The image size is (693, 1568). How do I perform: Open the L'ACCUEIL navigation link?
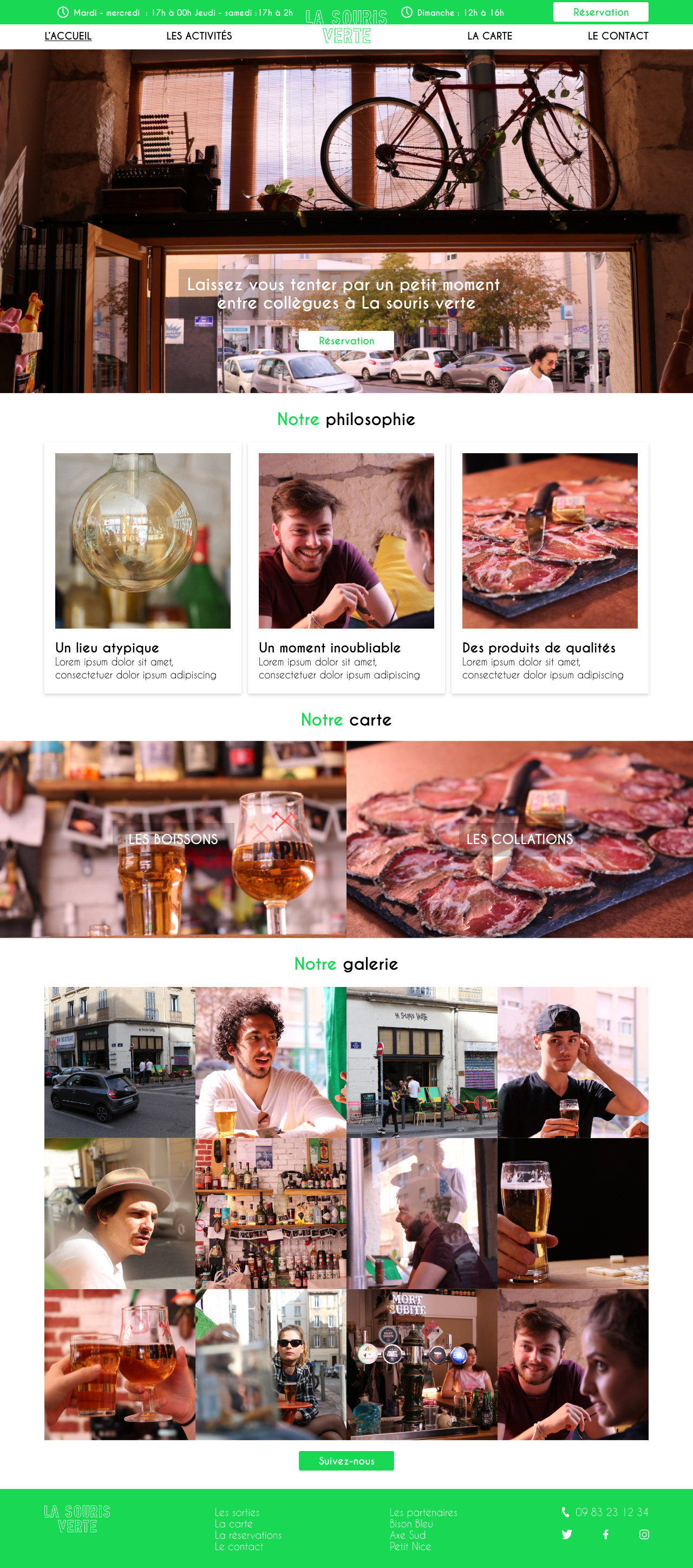click(x=68, y=36)
